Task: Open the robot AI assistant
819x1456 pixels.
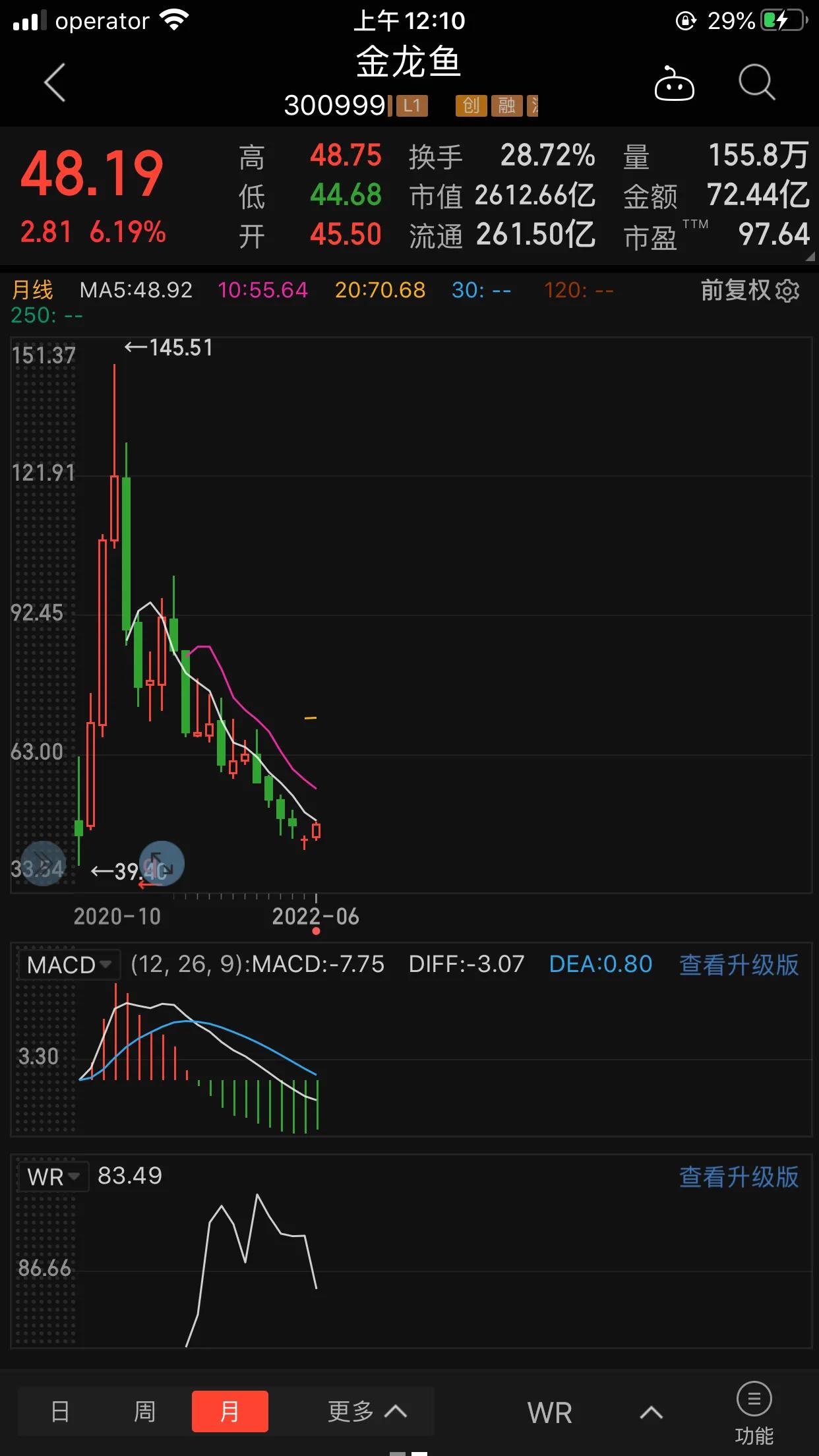Action: point(674,84)
